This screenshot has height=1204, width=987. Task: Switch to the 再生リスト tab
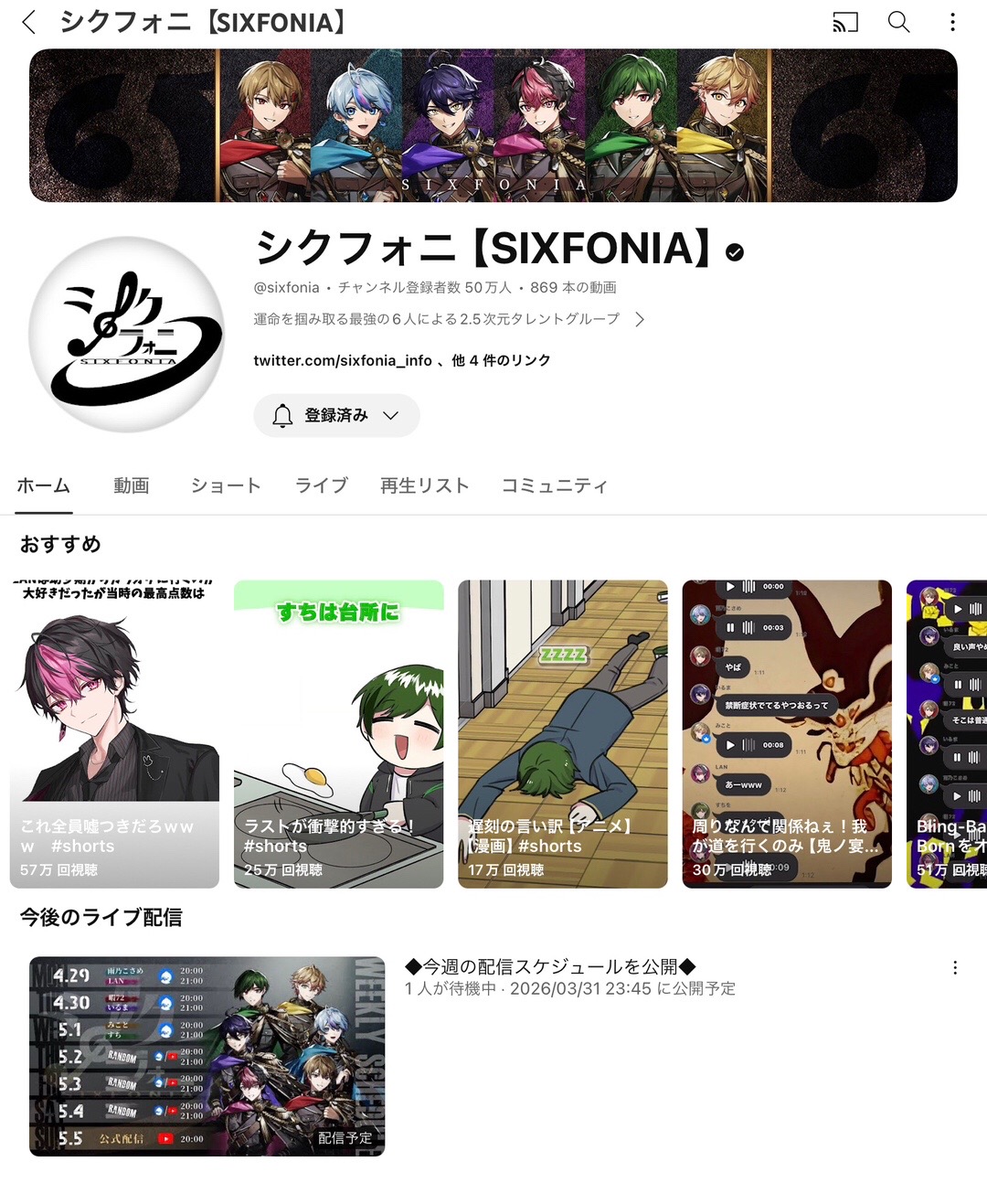[x=424, y=485]
